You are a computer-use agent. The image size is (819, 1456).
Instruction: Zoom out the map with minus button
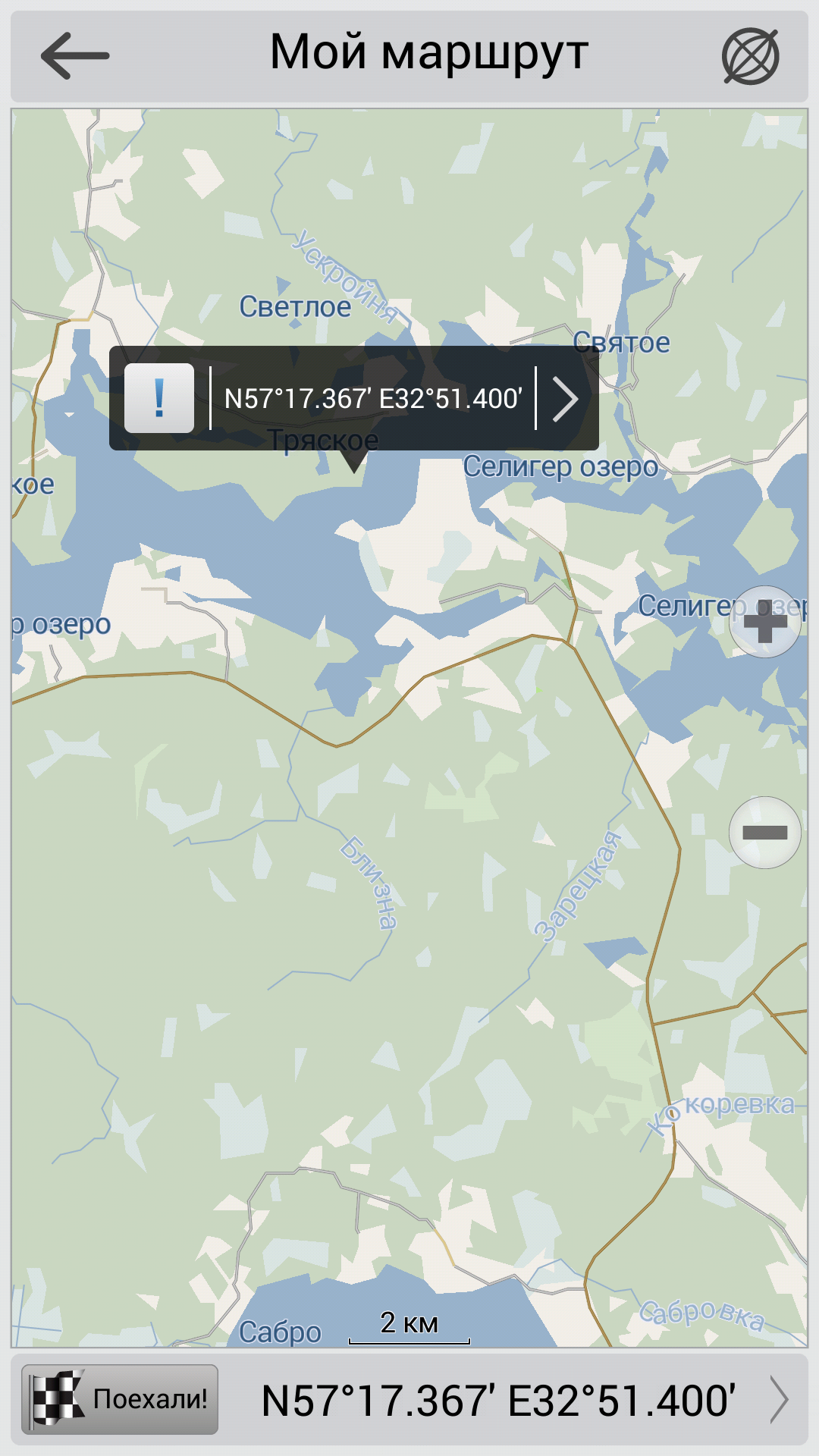point(765,833)
